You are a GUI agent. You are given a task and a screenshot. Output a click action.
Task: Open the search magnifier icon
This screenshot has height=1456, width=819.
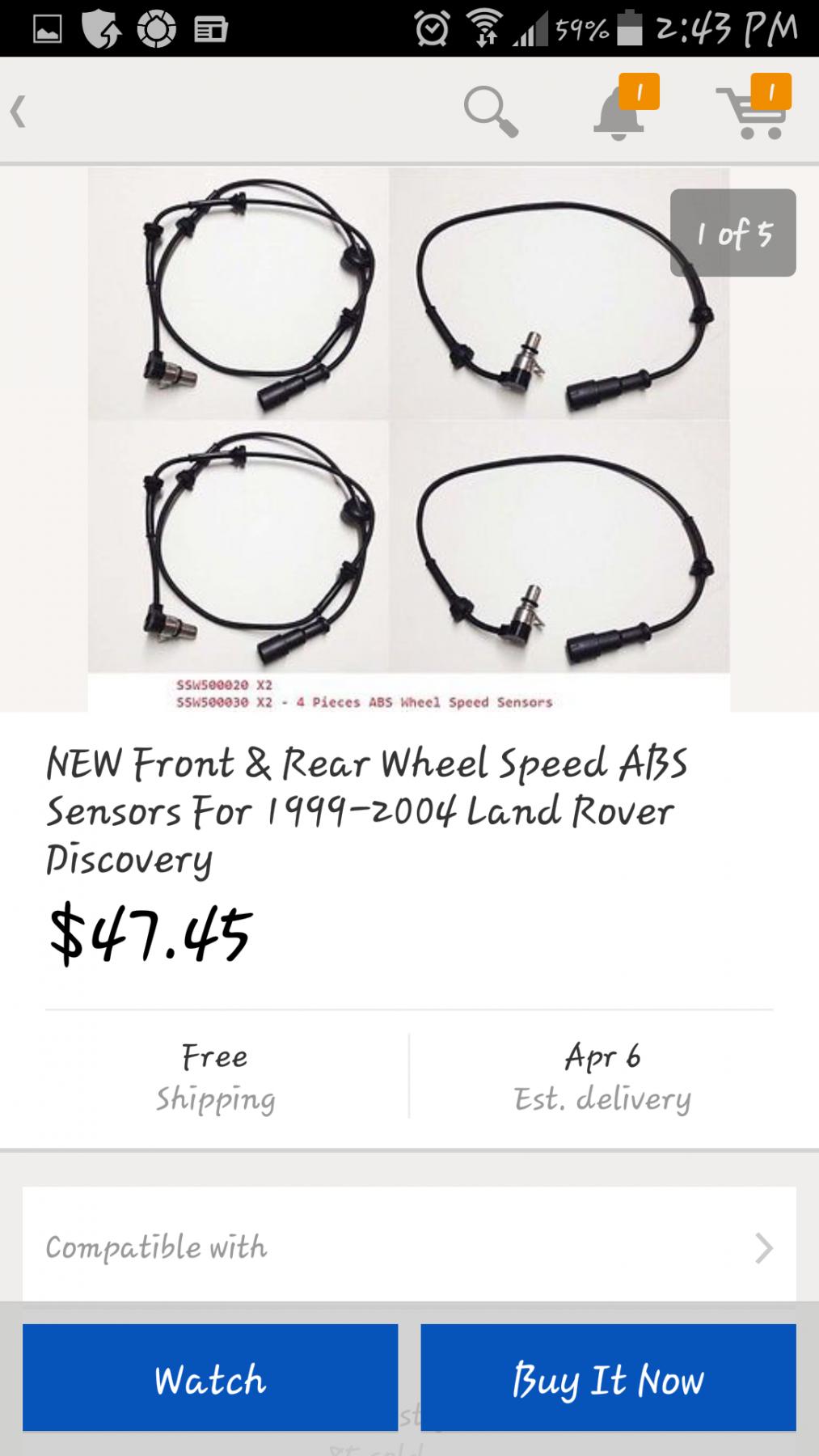[x=490, y=112]
